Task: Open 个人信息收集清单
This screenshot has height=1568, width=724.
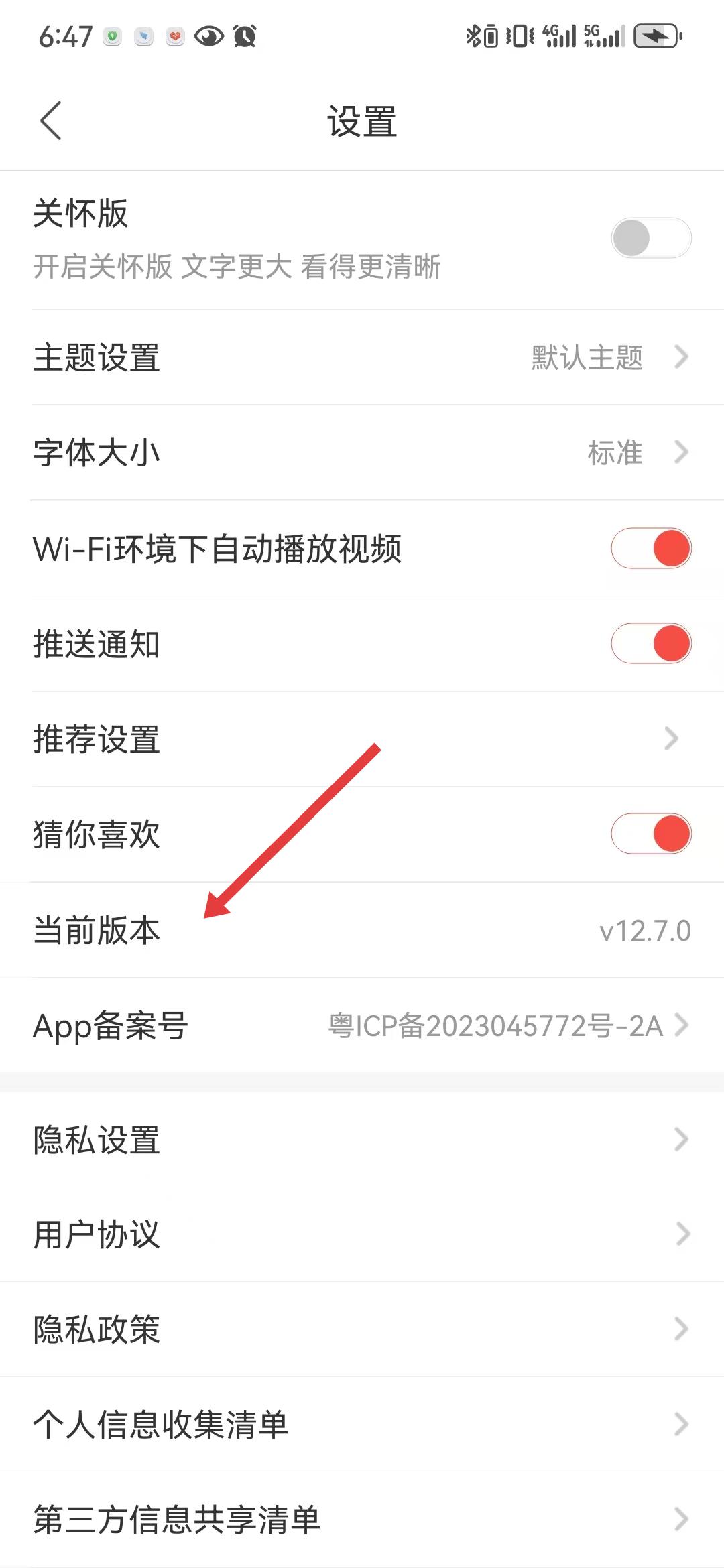Action: 362,1425
